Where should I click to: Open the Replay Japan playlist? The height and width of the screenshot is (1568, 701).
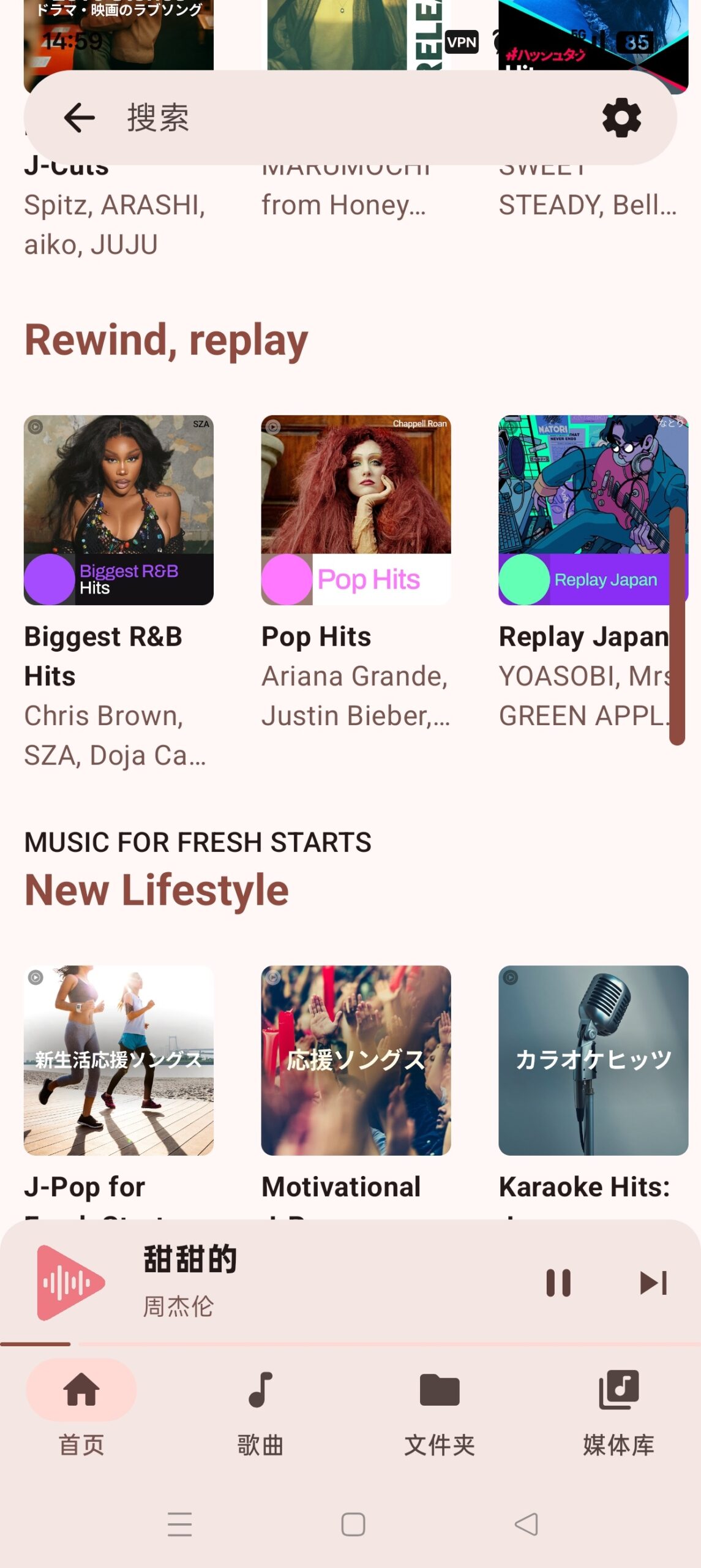pos(593,510)
